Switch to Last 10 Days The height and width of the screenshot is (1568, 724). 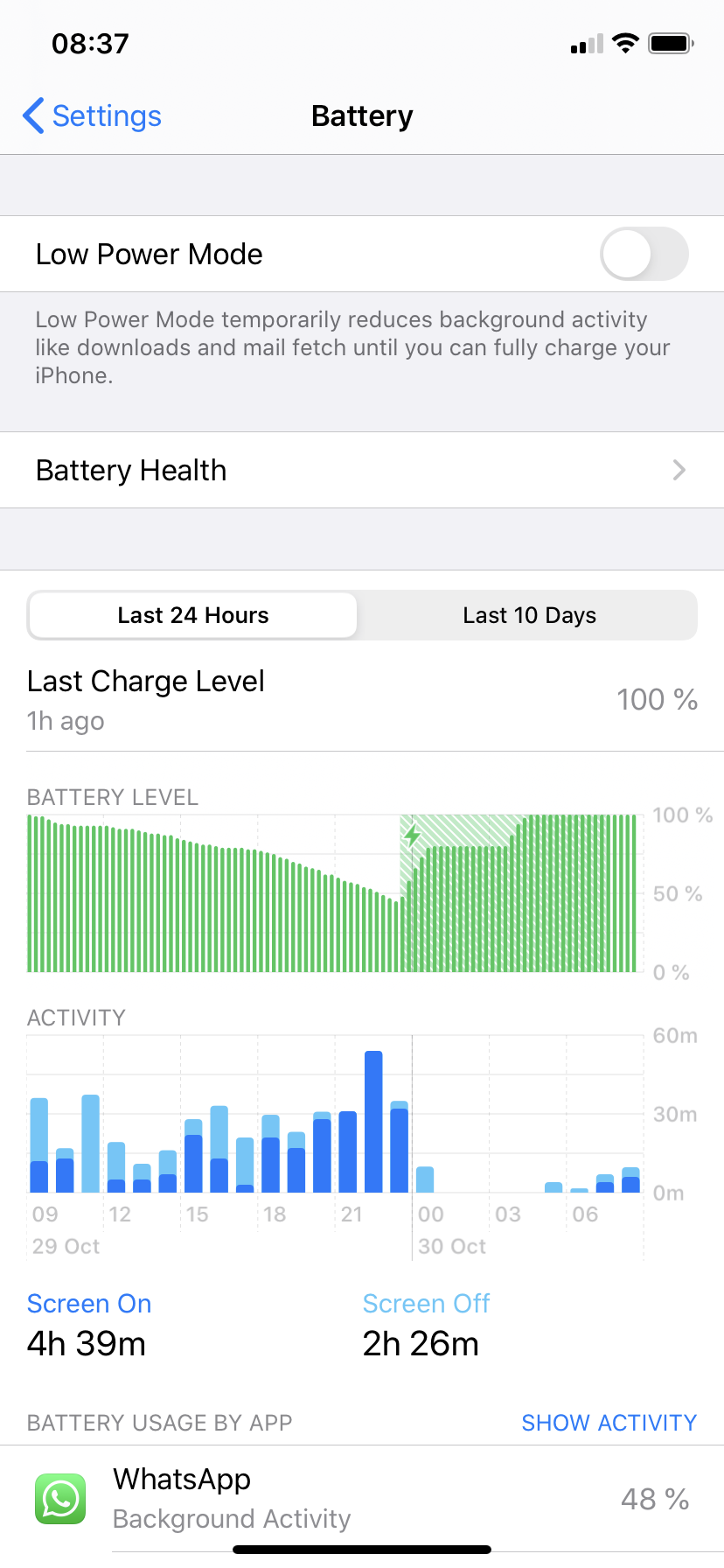(529, 615)
